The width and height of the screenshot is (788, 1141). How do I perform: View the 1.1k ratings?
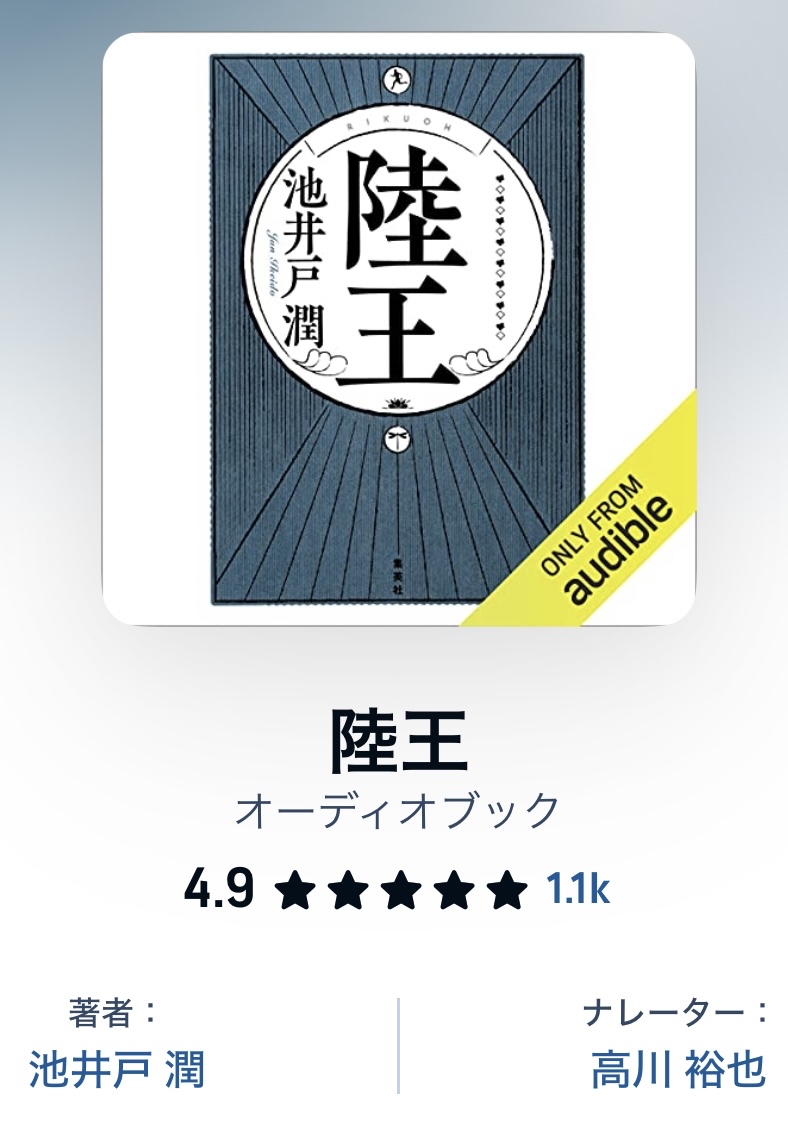point(577,888)
